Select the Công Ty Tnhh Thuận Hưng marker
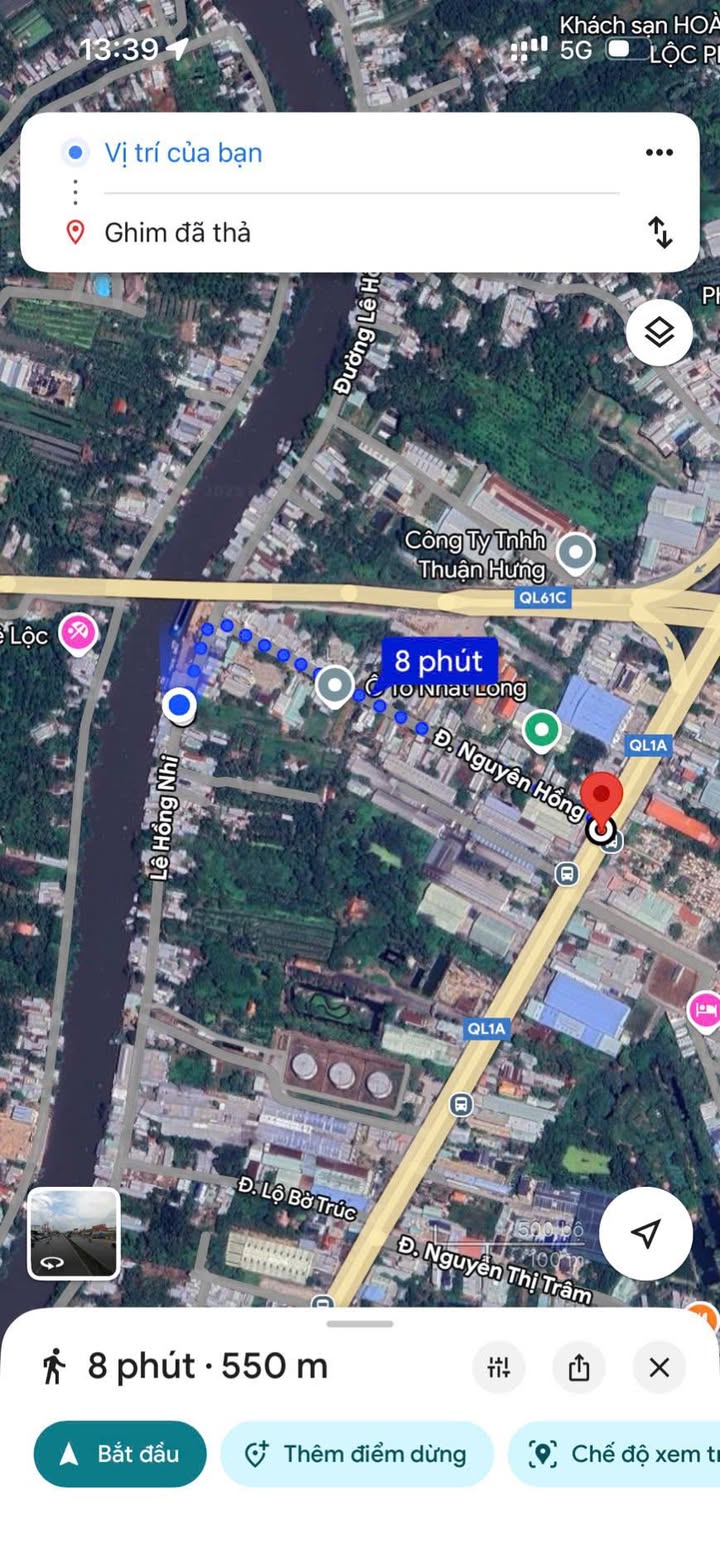 [575, 551]
